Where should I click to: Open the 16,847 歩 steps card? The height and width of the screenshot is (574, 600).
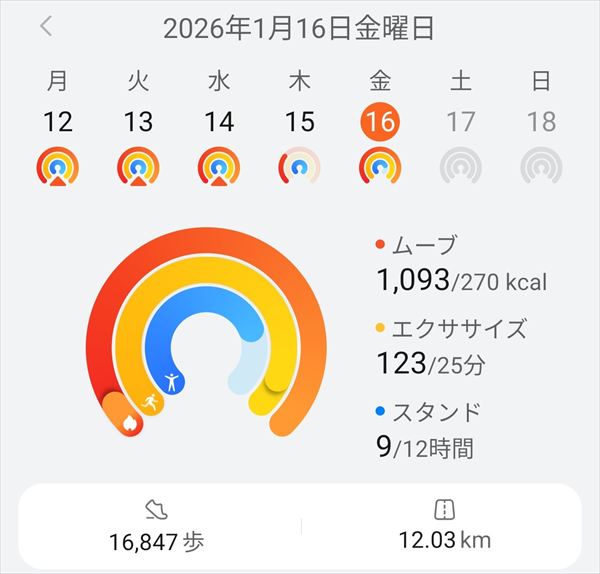(157, 526)
